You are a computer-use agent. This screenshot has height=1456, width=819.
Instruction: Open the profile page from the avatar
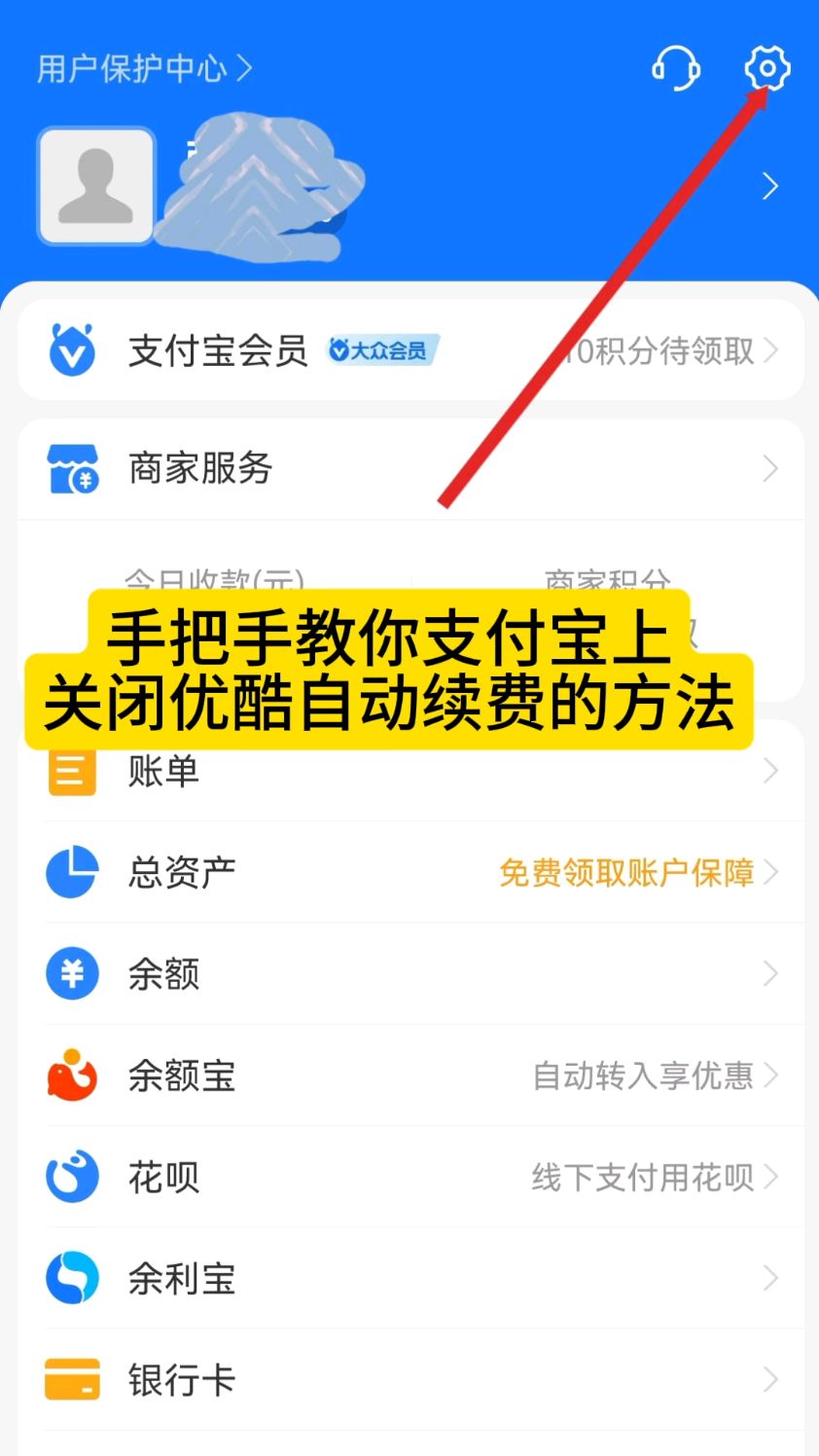pos(95,186)
